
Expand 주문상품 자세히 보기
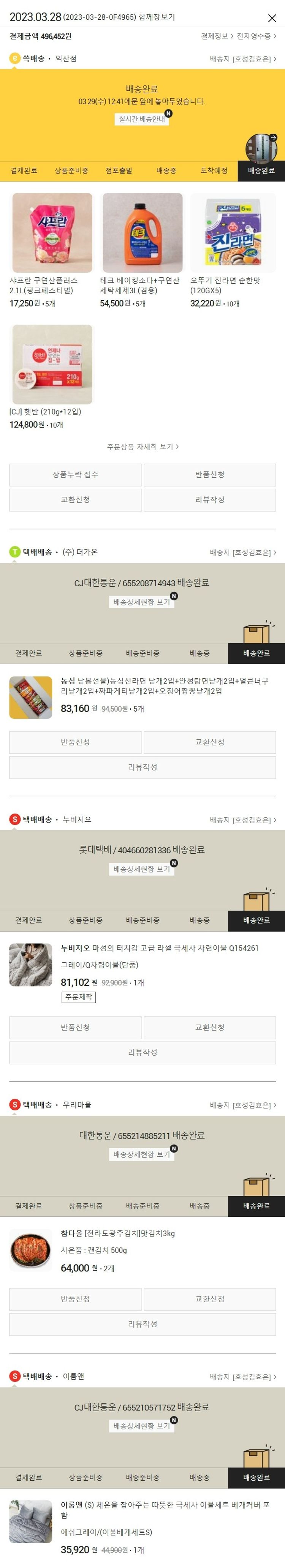(x=142, y=447)
